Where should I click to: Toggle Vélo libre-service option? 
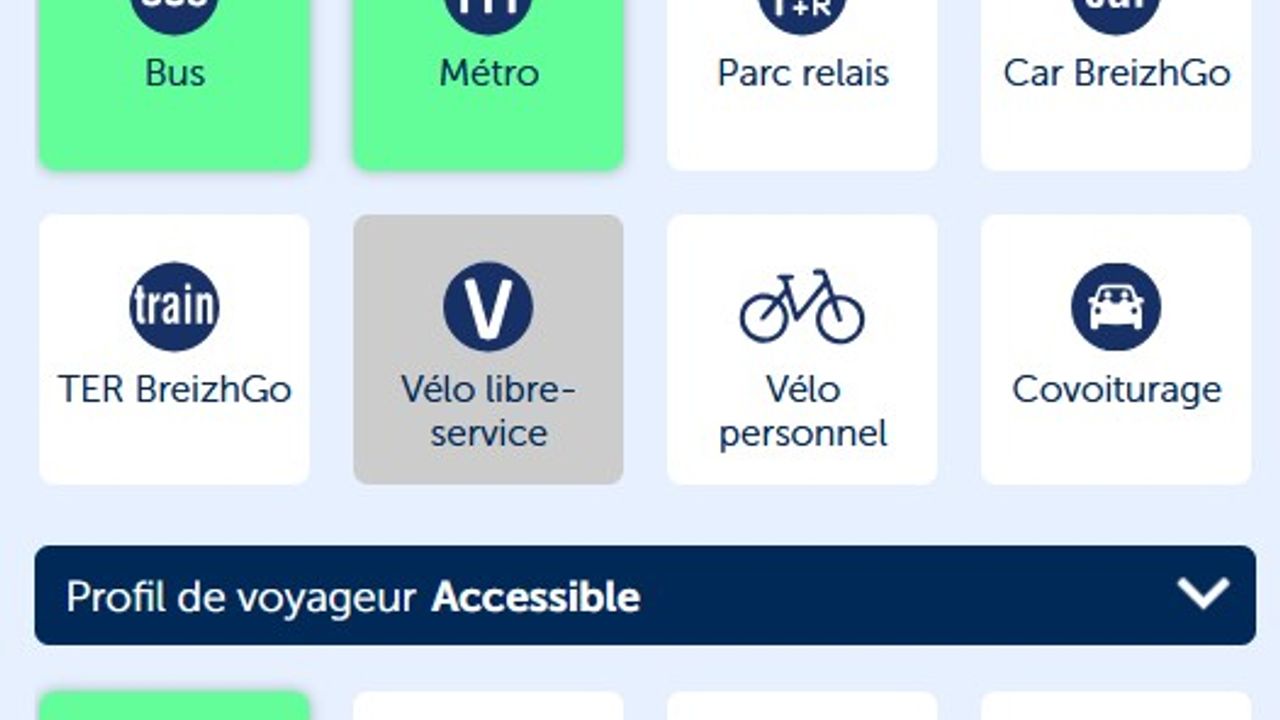point(488,349)
